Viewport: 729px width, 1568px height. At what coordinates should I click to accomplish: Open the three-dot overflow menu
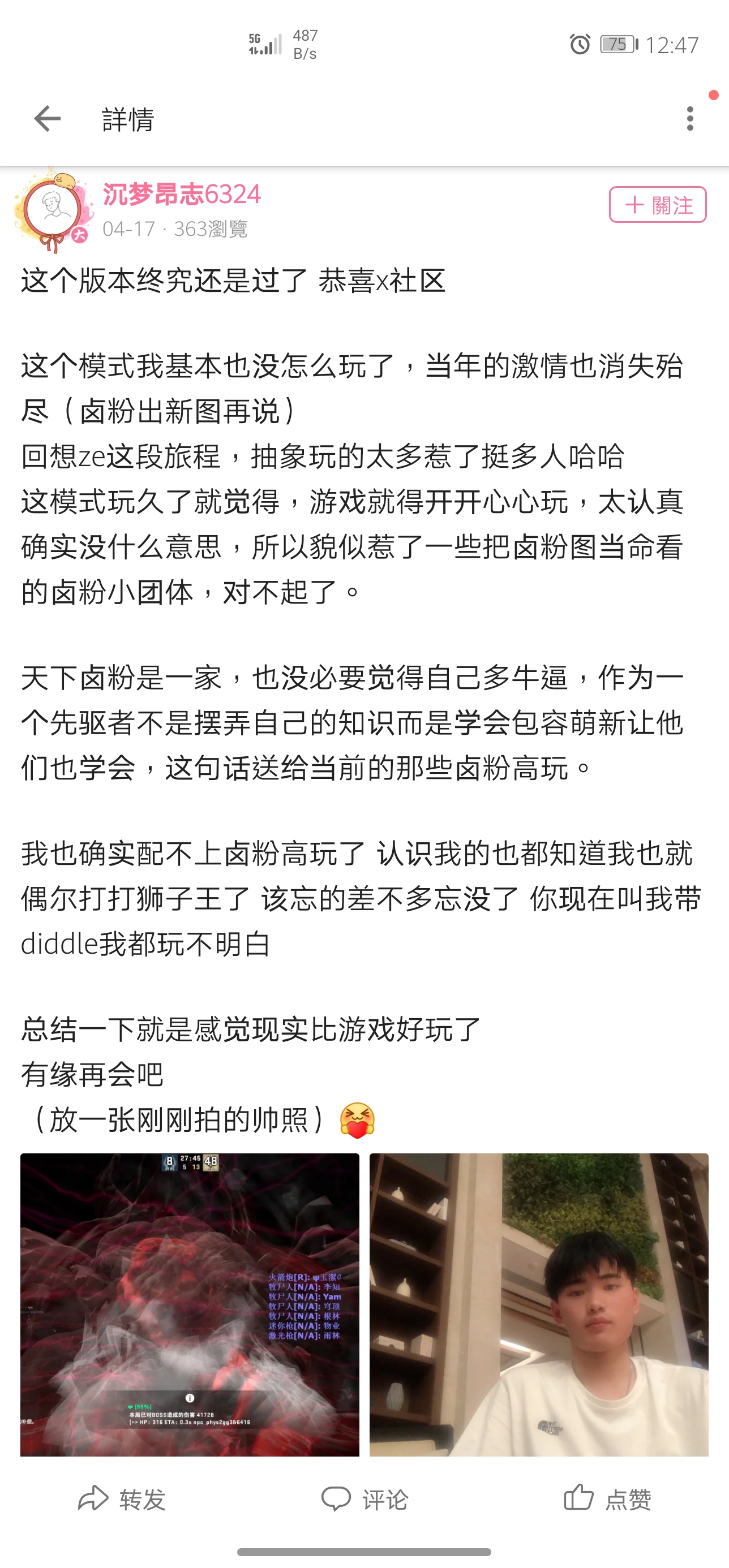689,118
